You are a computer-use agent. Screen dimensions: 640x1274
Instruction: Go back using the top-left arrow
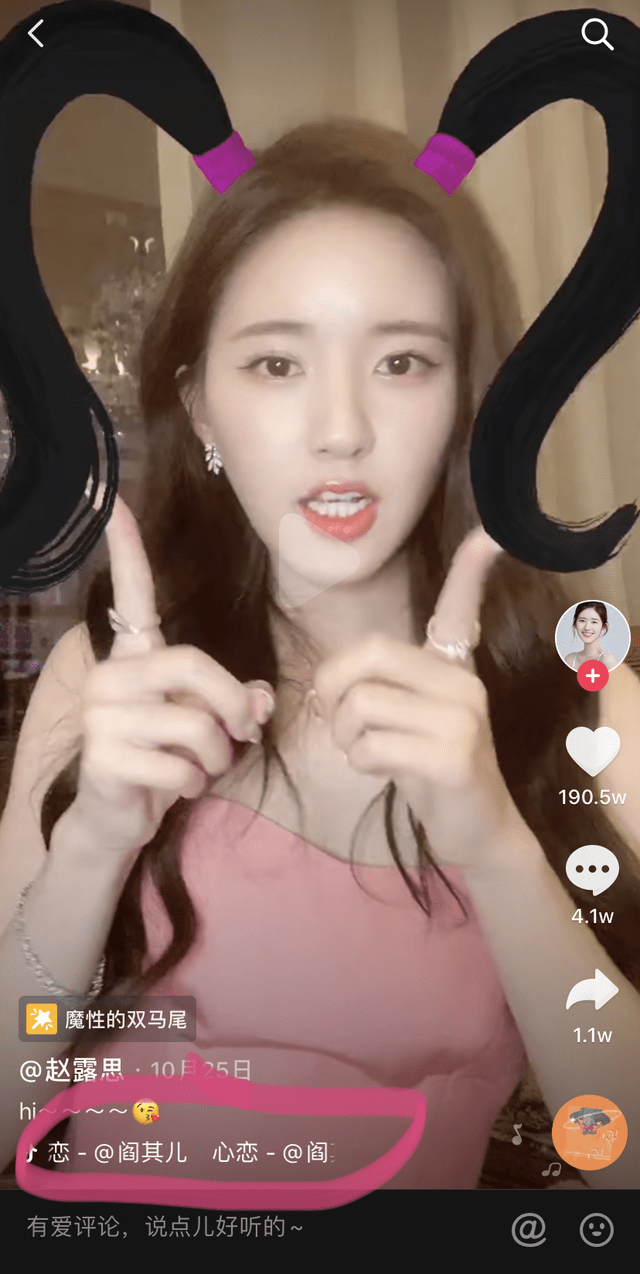click(36, 34)
